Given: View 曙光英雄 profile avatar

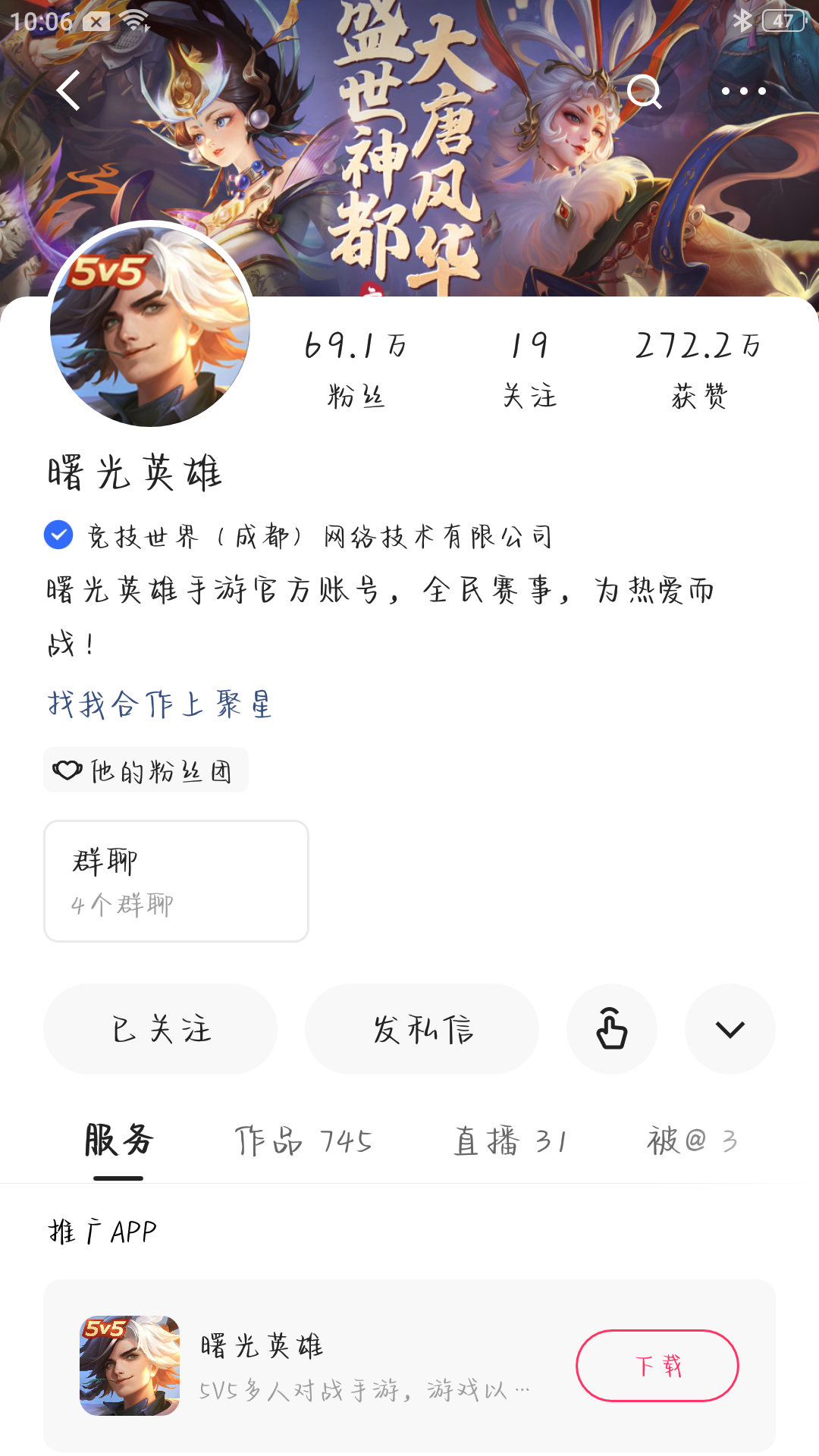Looking at the screenshot, I should click(150, 326).
